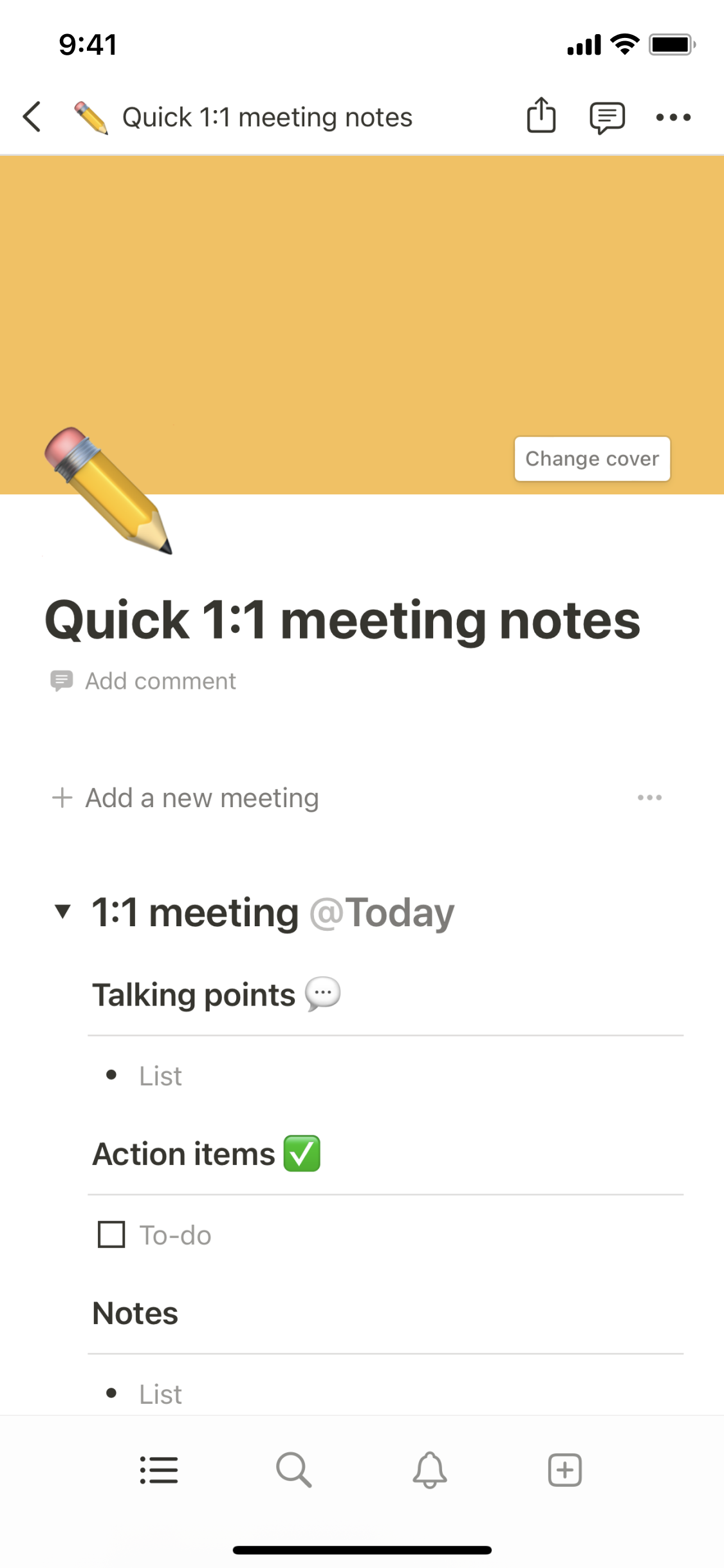
Task: Open the page comments icon
Action: (x=607, y=117)
